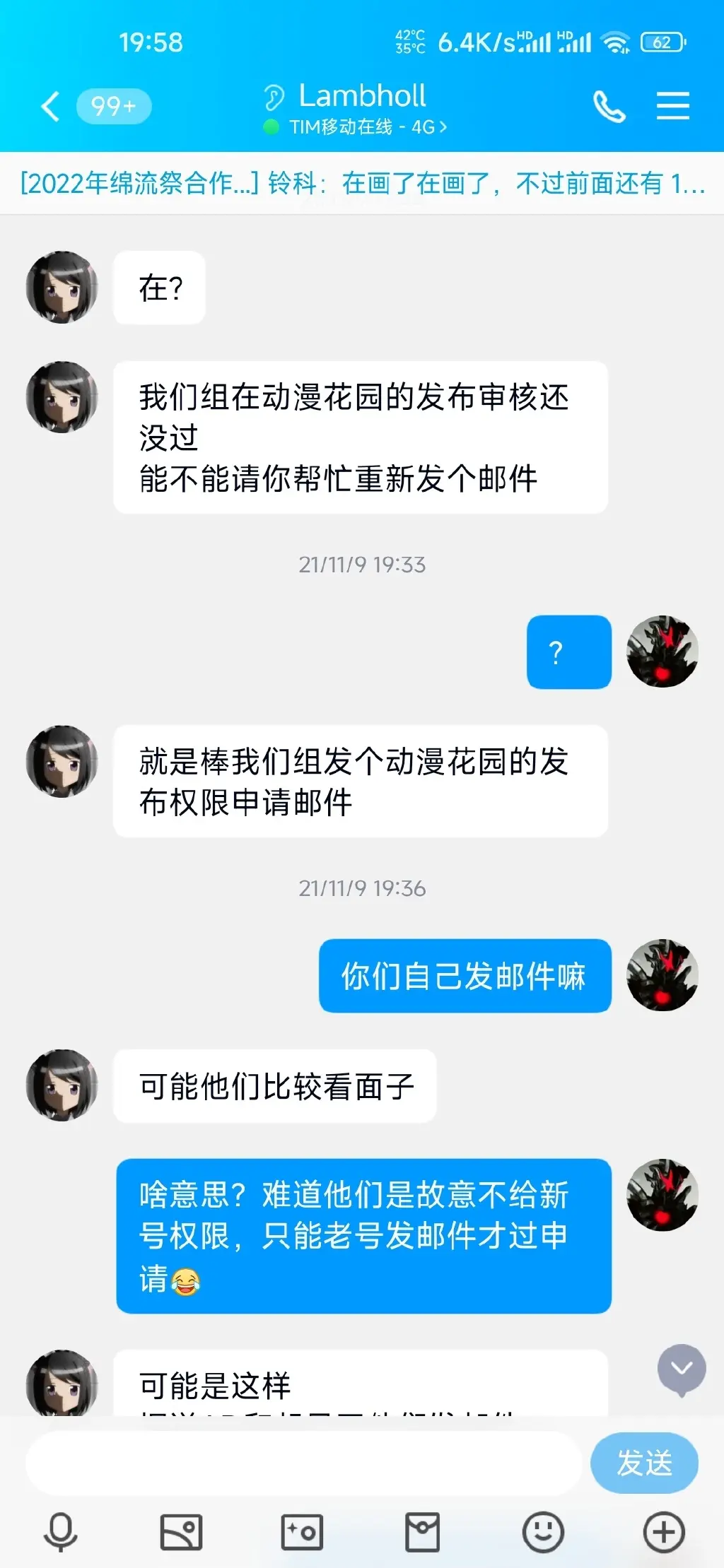The image size is (724, 1568).
Task: Expand more attachment options
Action: tap(664, 1532)
